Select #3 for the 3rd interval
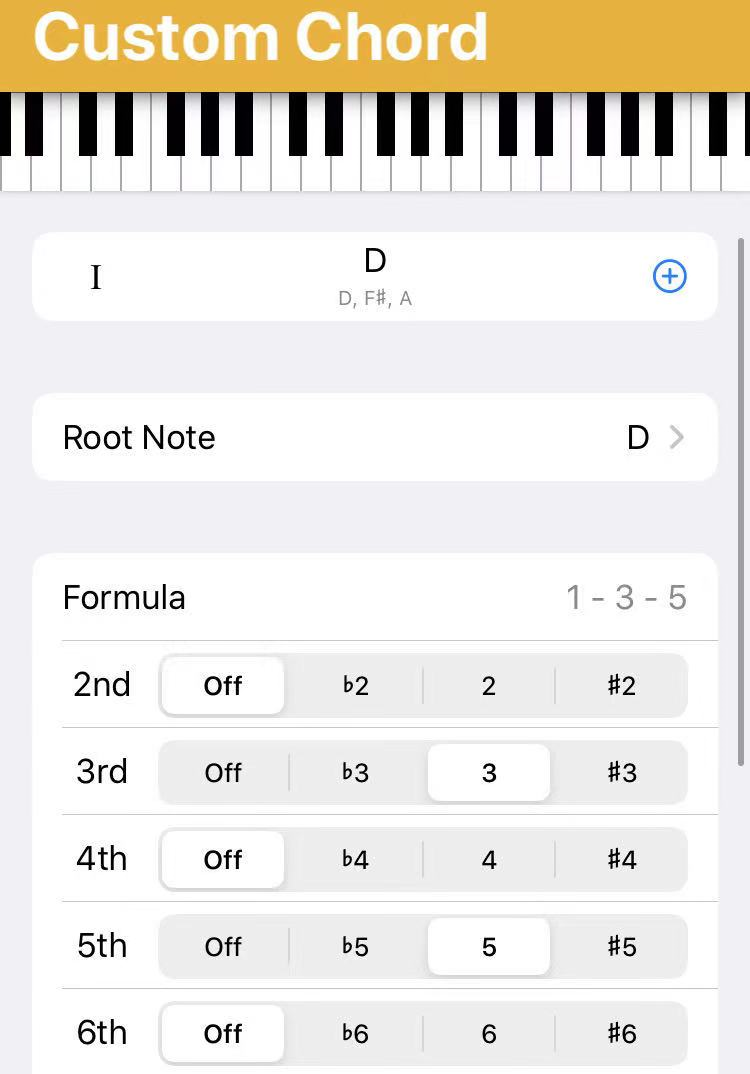 (x=621, y=773)
